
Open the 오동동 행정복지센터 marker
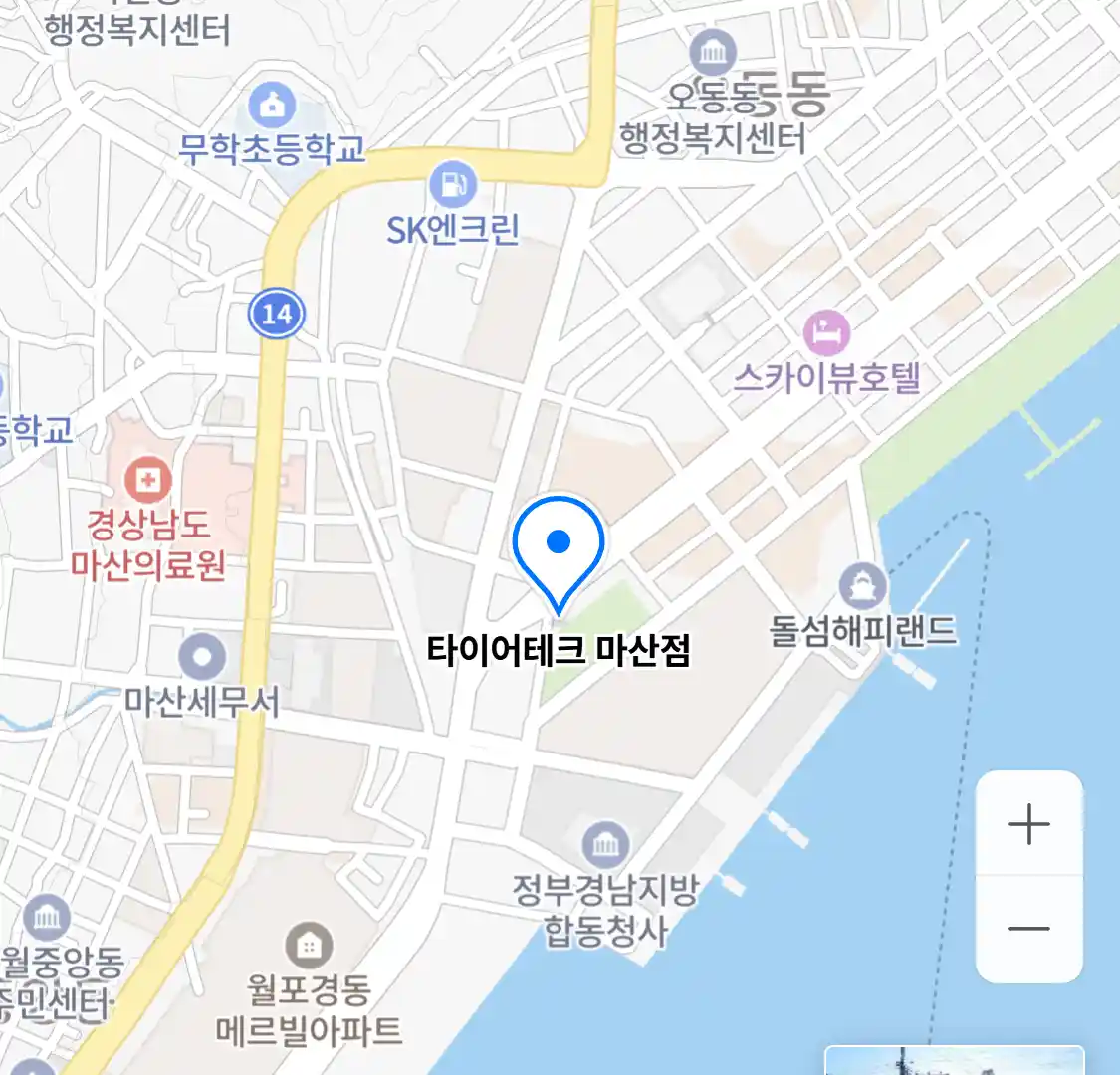click(713, 53)
